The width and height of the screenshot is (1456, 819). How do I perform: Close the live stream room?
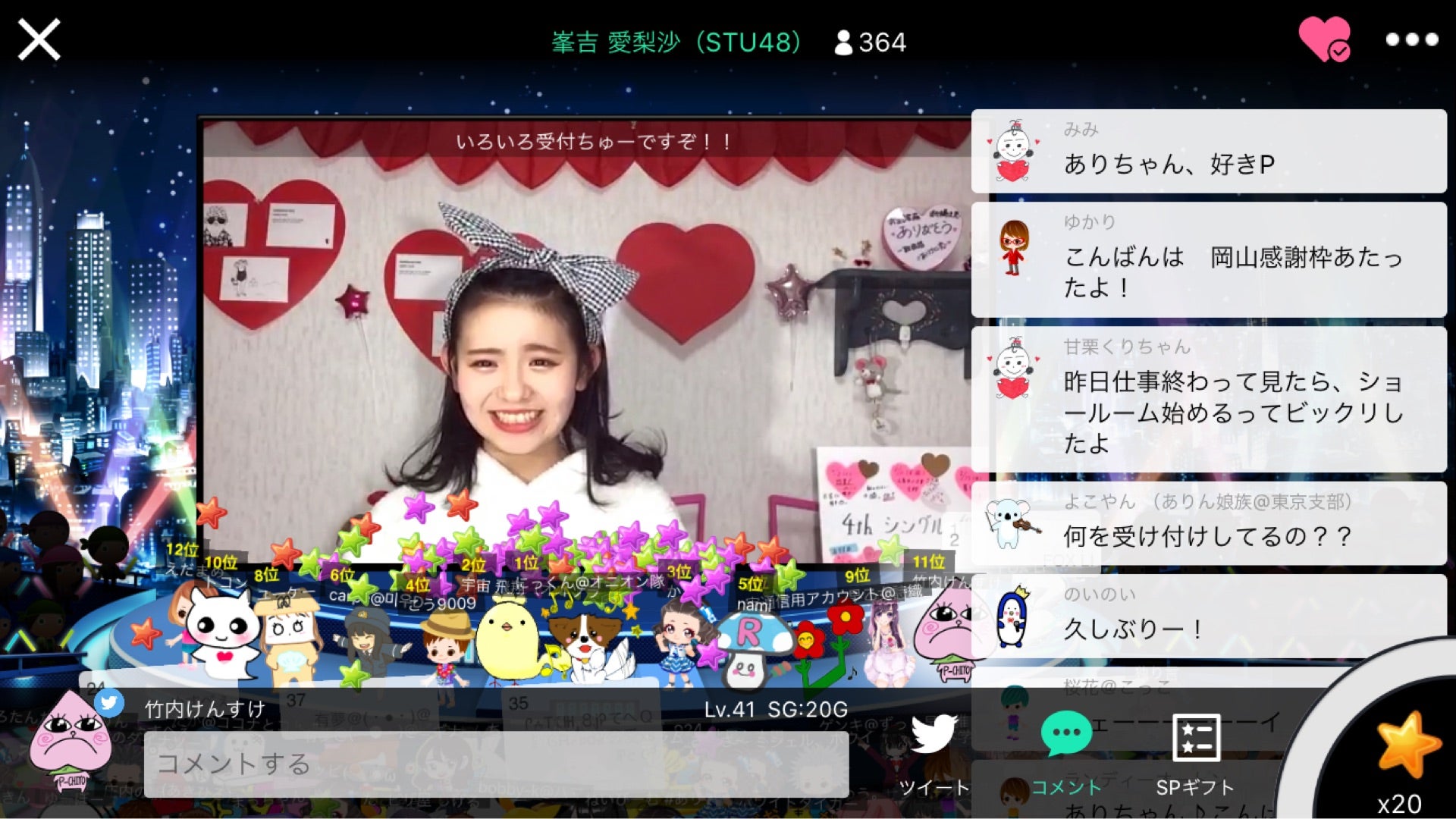(39, 39)
